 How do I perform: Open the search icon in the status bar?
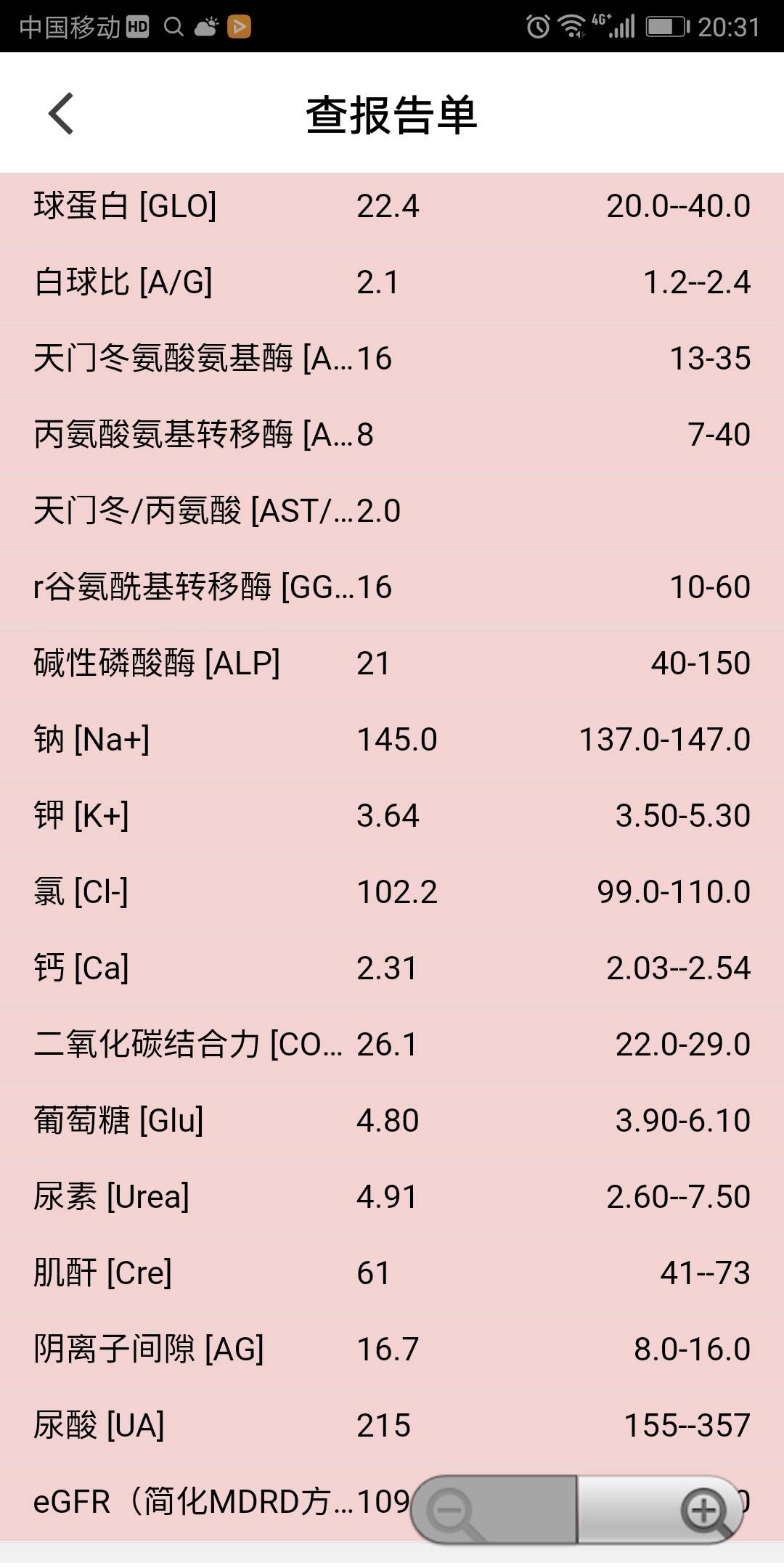click(x=174, y=26)
